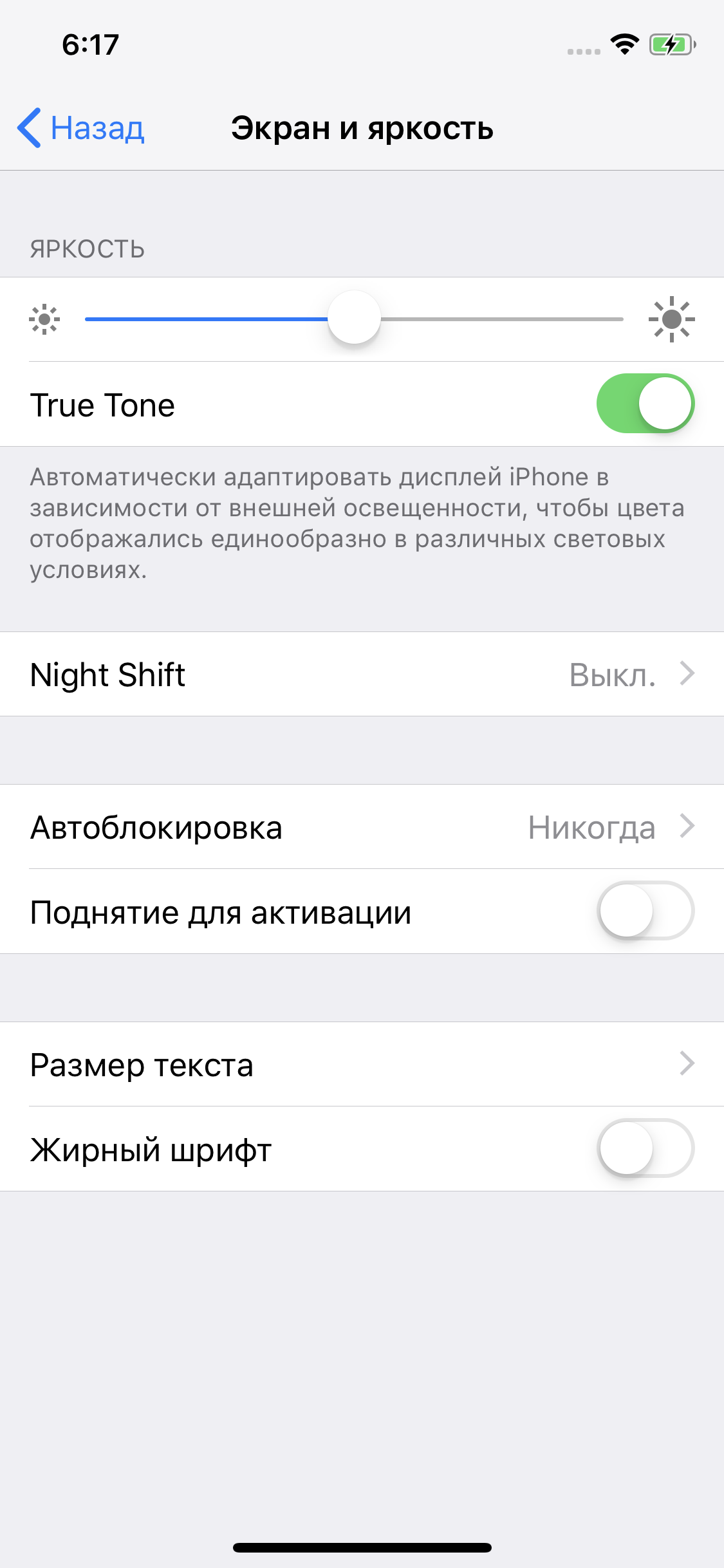The height and width of the screenshot is (1568, 724).
Task: Tap the brightness slider knob
Action: coord(354,318)
